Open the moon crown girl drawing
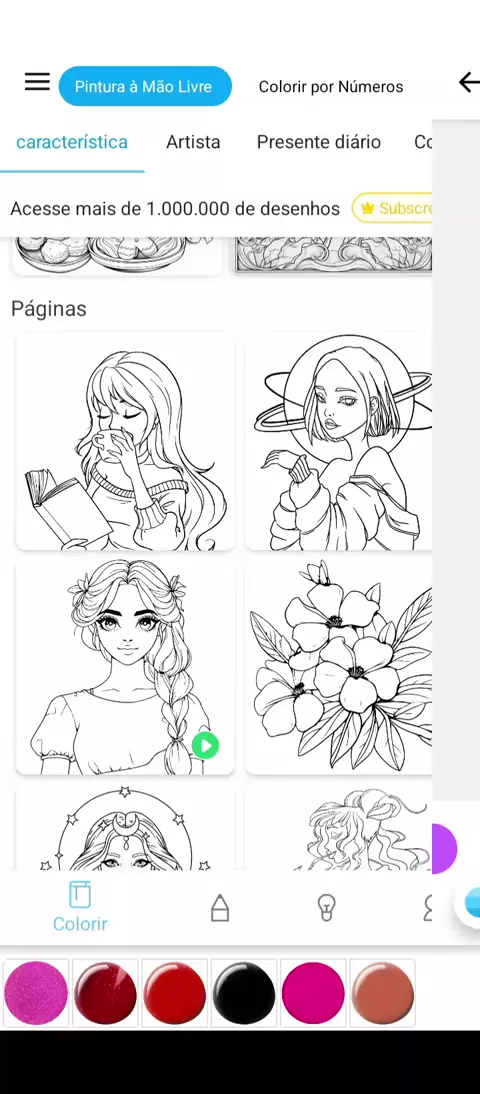Viewport: 480px width, 1094px height. click(125, 827)
